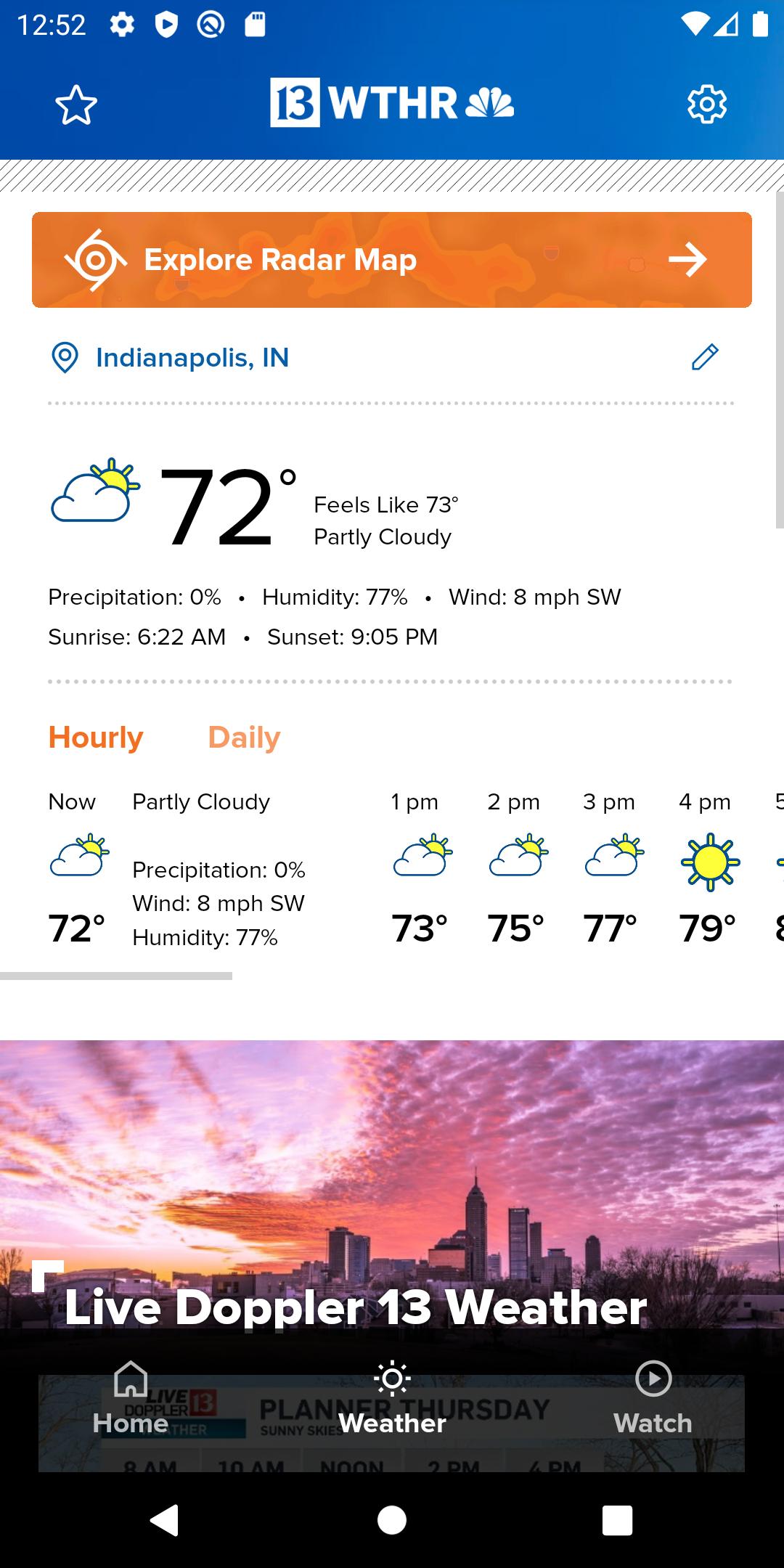Select the Hourly forecast tab
This screenshot has height=1568, width=784.
pos(96,738)
